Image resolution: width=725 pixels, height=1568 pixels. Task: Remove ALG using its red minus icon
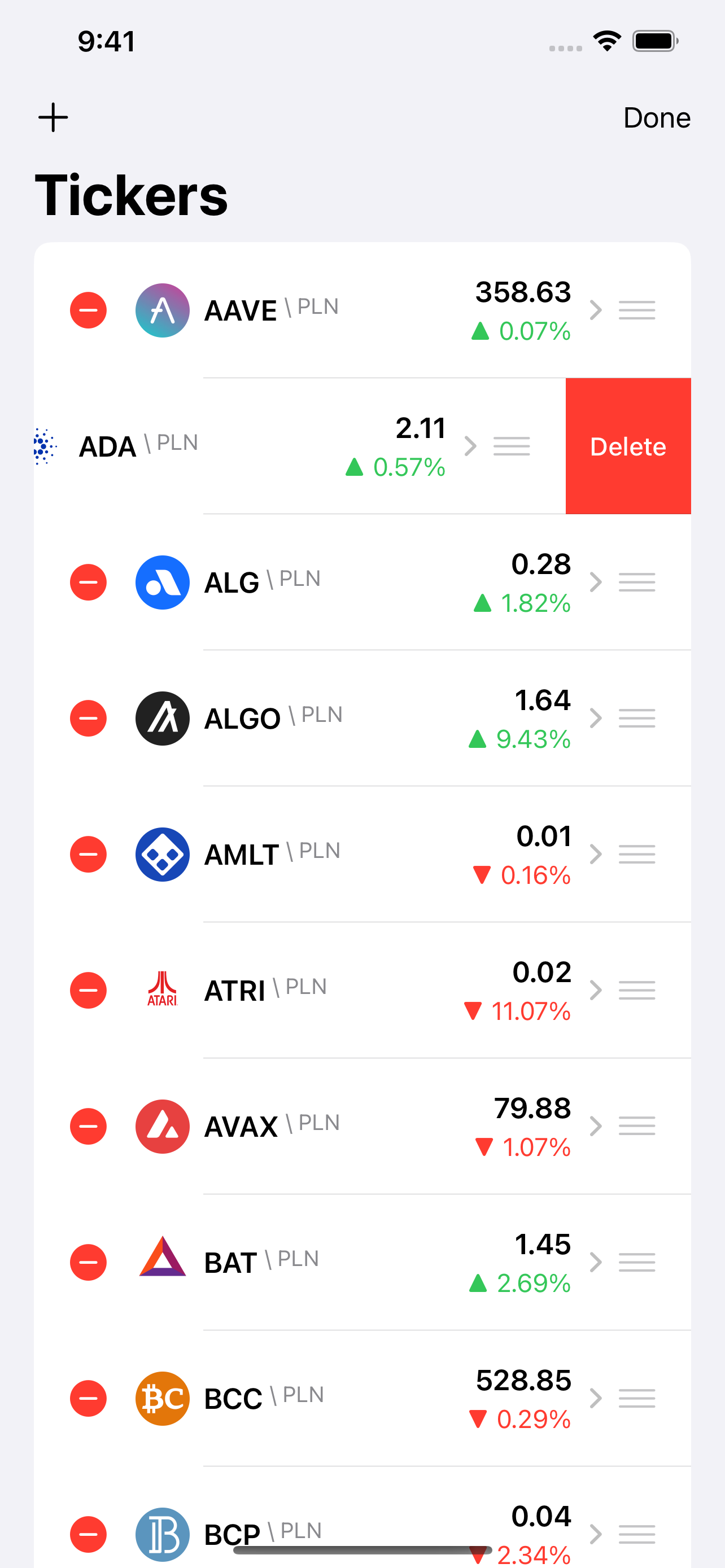(88, 582)
